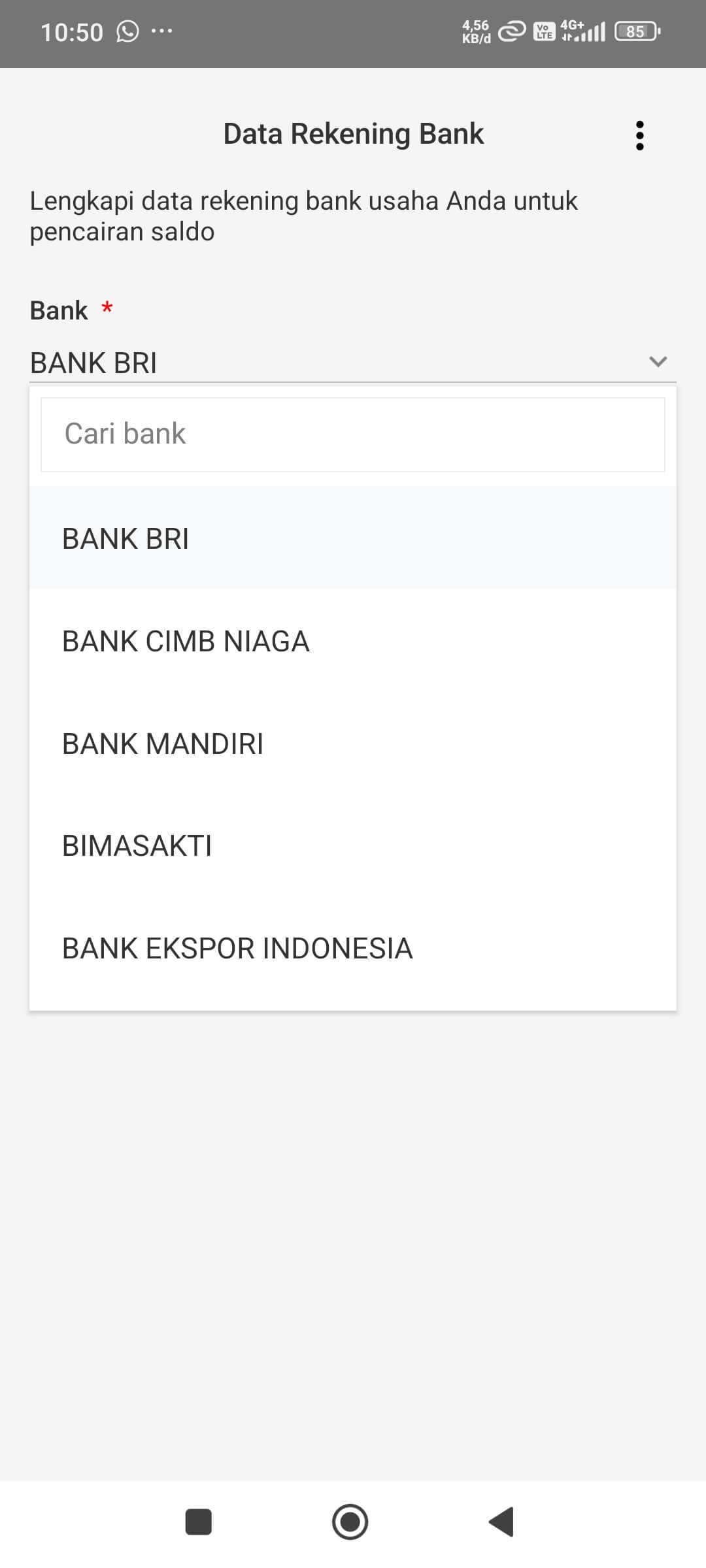706x1568 pixels.
Task: Collapse the Bank dropdown showing BANK BRI
Action: (x=657, y=362)
